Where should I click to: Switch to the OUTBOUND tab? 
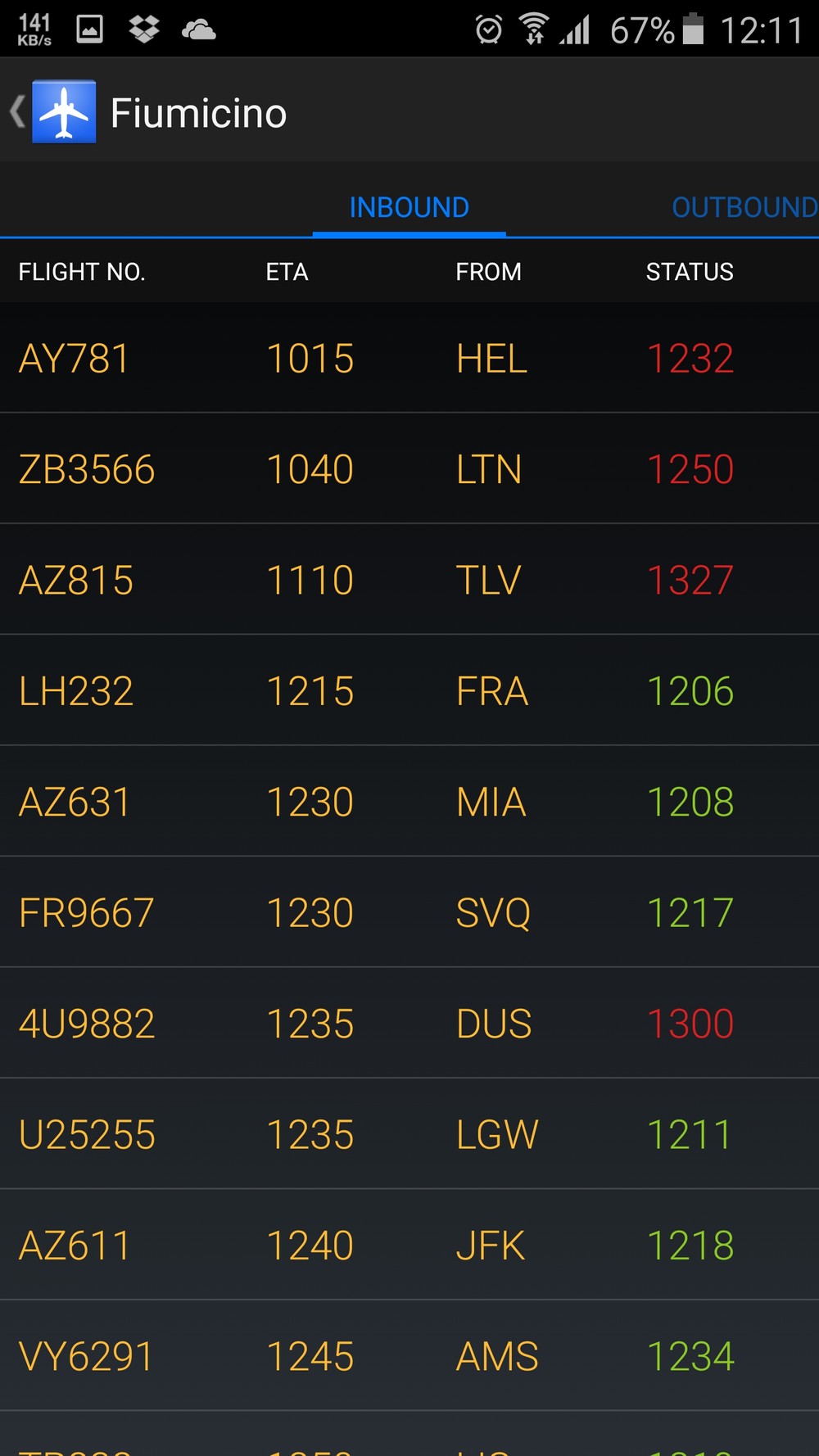(744, 207)
